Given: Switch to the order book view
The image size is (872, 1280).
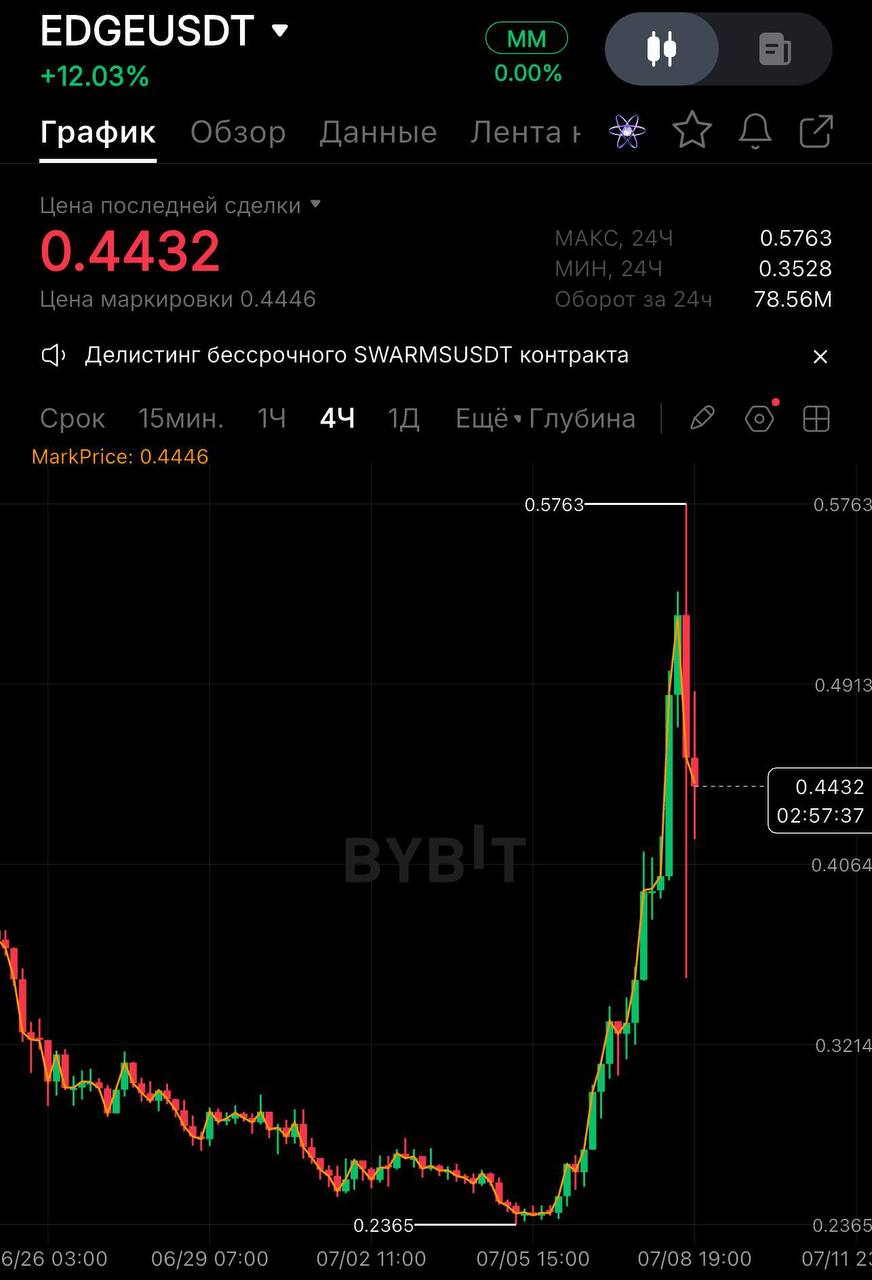Looking at the screenshot, I should [775, 48].
